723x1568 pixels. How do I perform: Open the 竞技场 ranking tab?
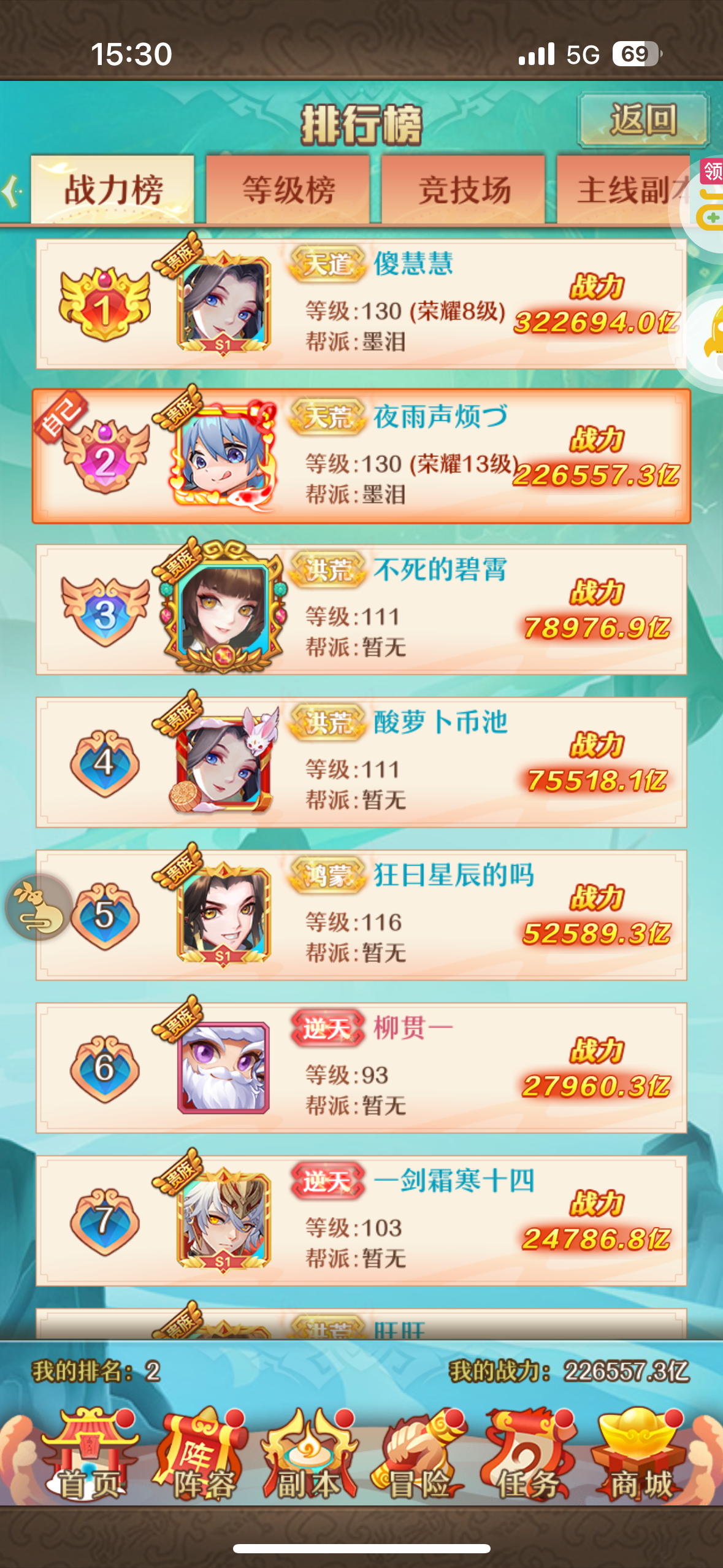tap(464, 189)
